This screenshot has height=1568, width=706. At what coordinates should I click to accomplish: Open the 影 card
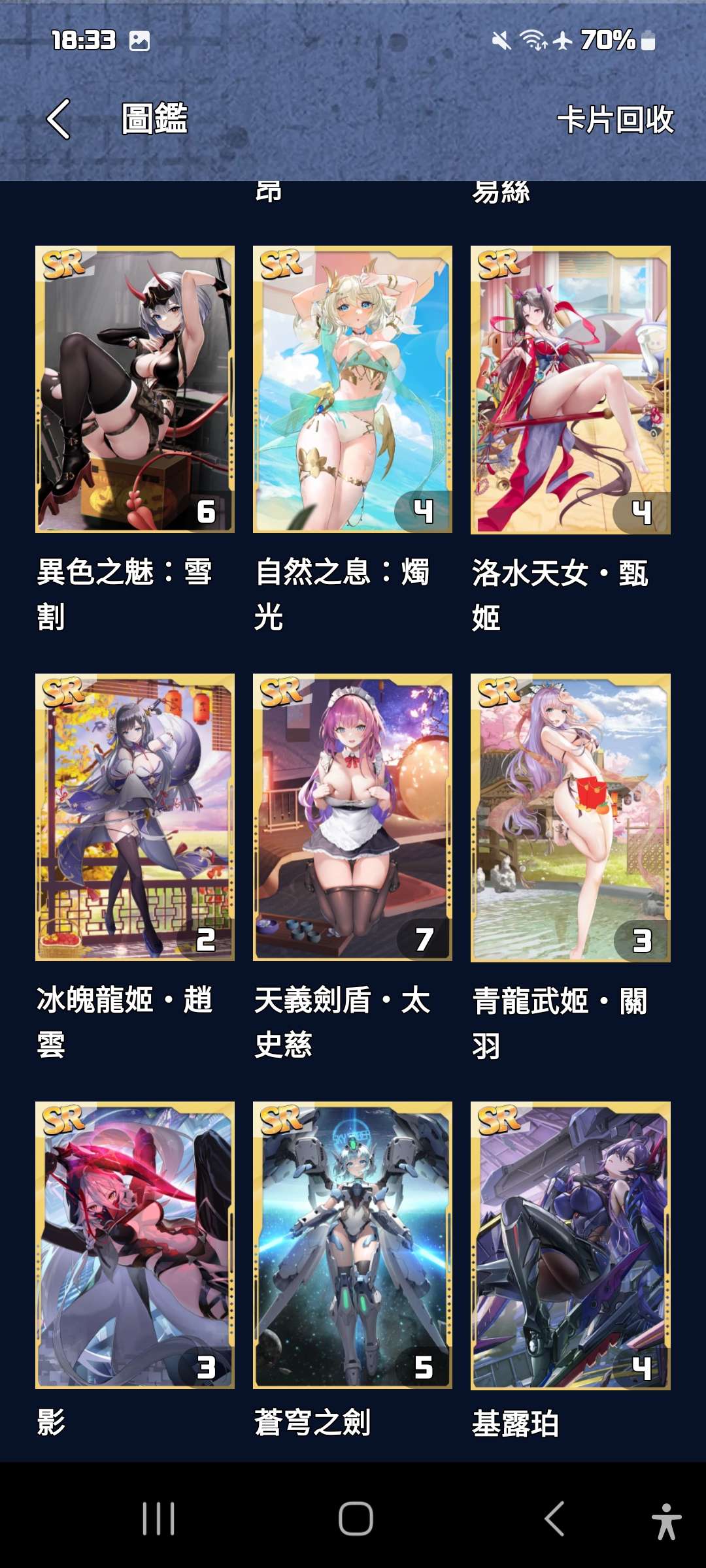(135, 1245)
